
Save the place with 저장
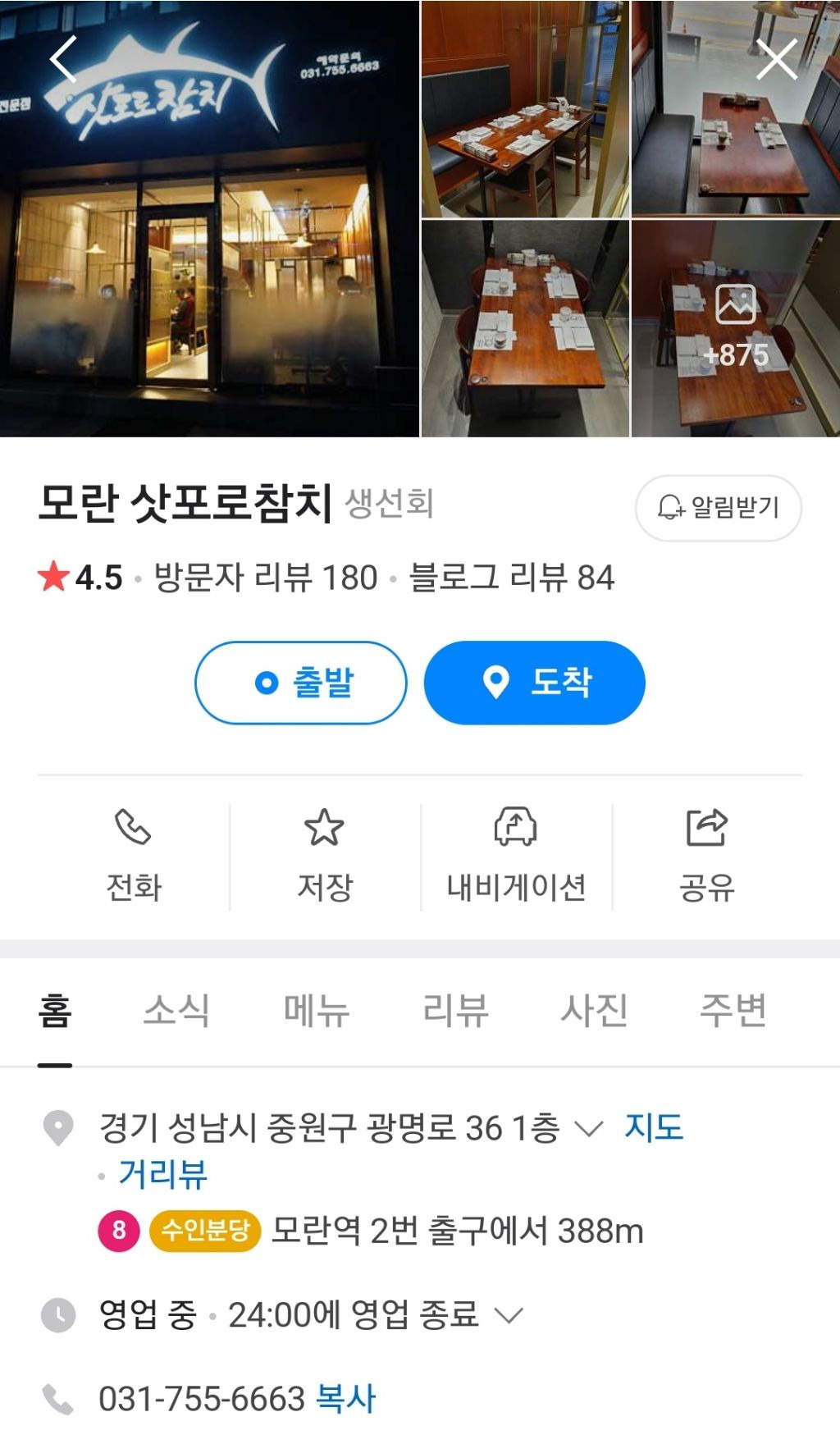pos(325,857)
